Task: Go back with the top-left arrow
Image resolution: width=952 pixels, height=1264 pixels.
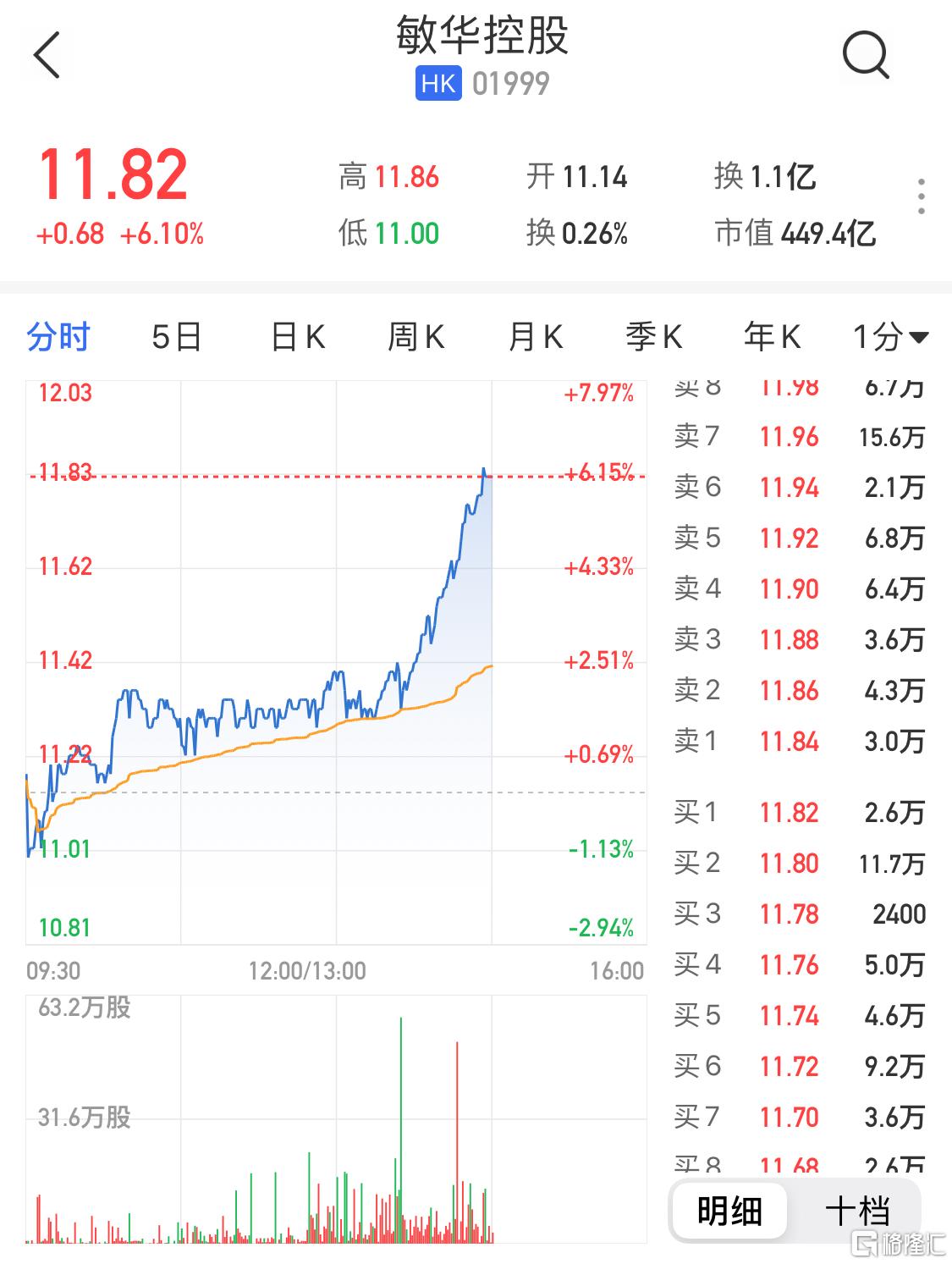Action: click(47, 56)
